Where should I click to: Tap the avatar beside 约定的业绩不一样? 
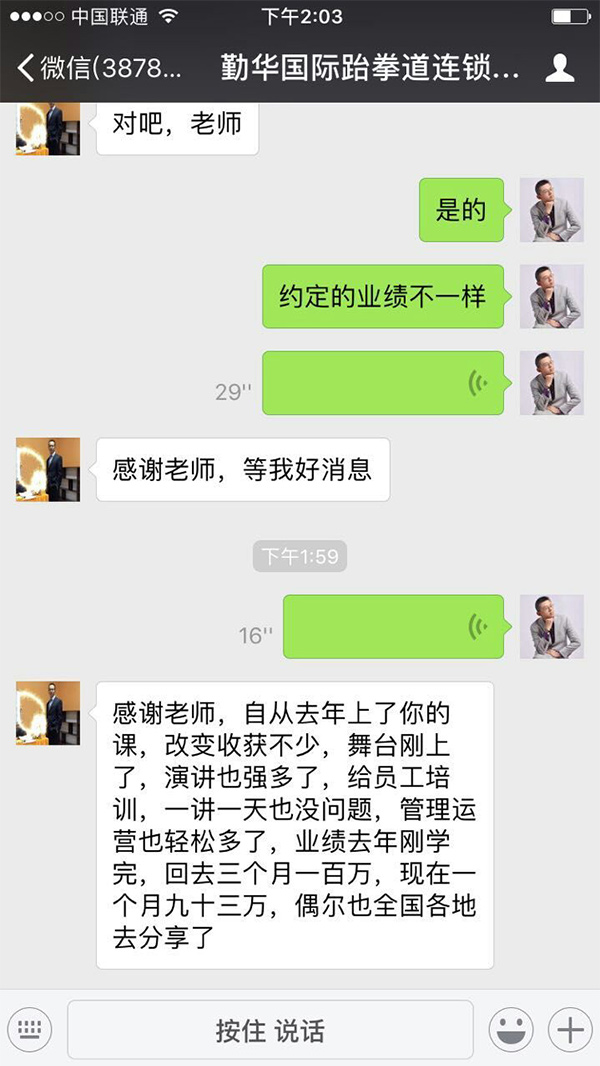[x=551, y=297]
